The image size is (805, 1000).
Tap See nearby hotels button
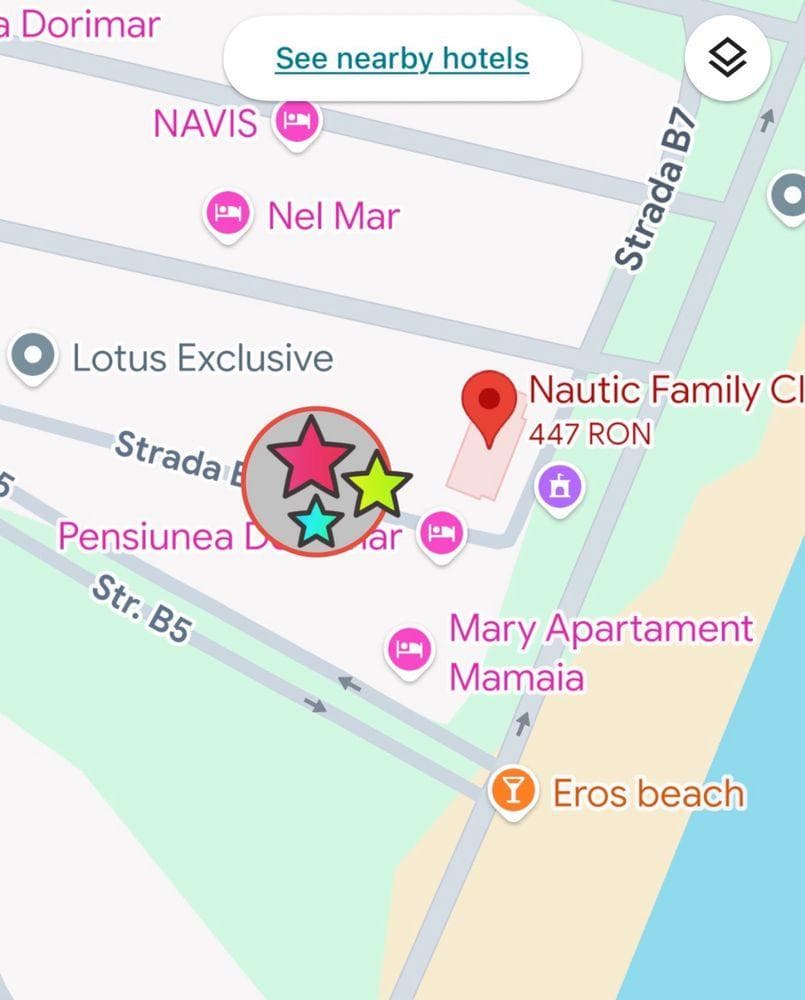pos(402,58)
